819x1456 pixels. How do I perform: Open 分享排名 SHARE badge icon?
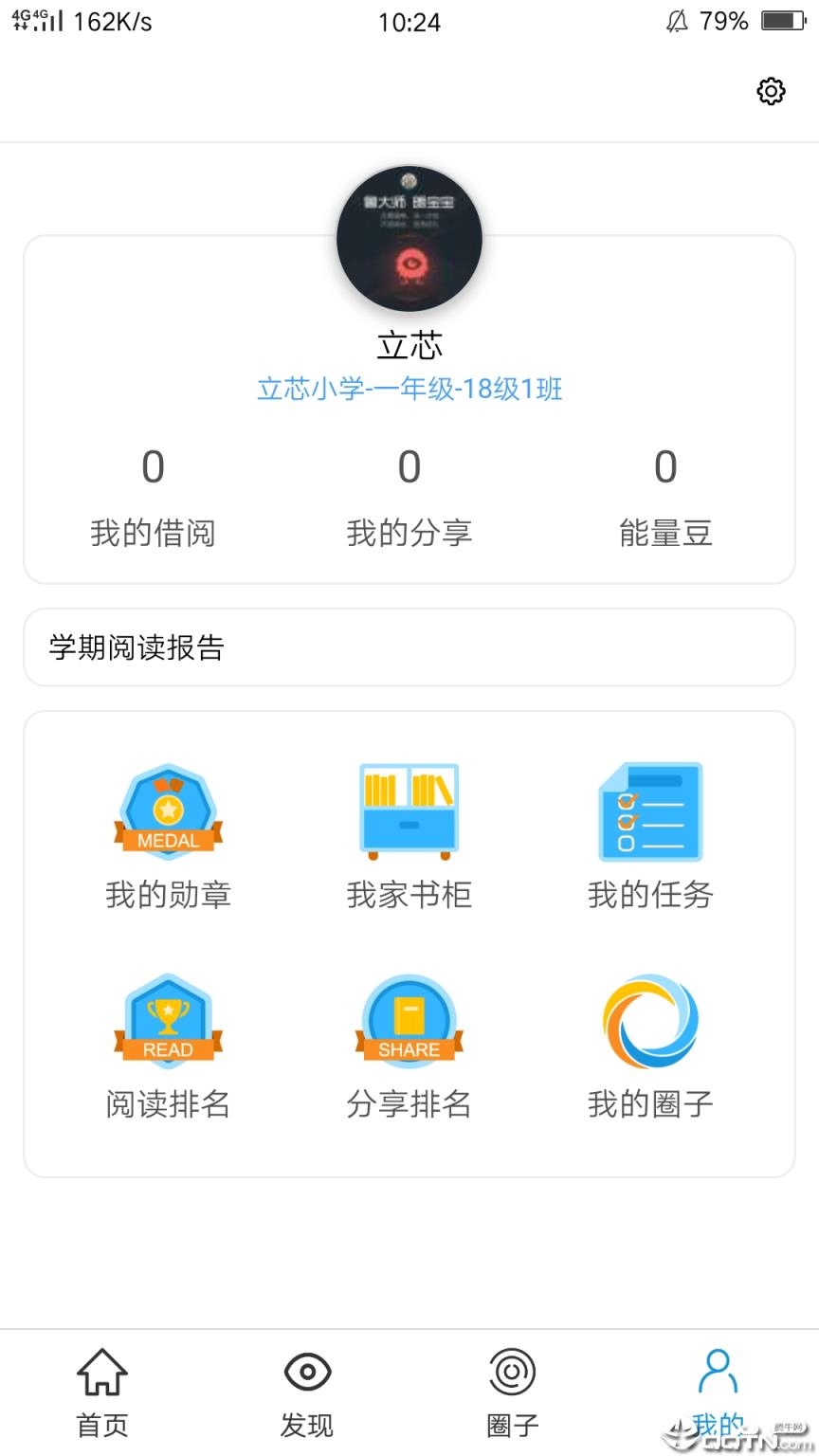408,1021
